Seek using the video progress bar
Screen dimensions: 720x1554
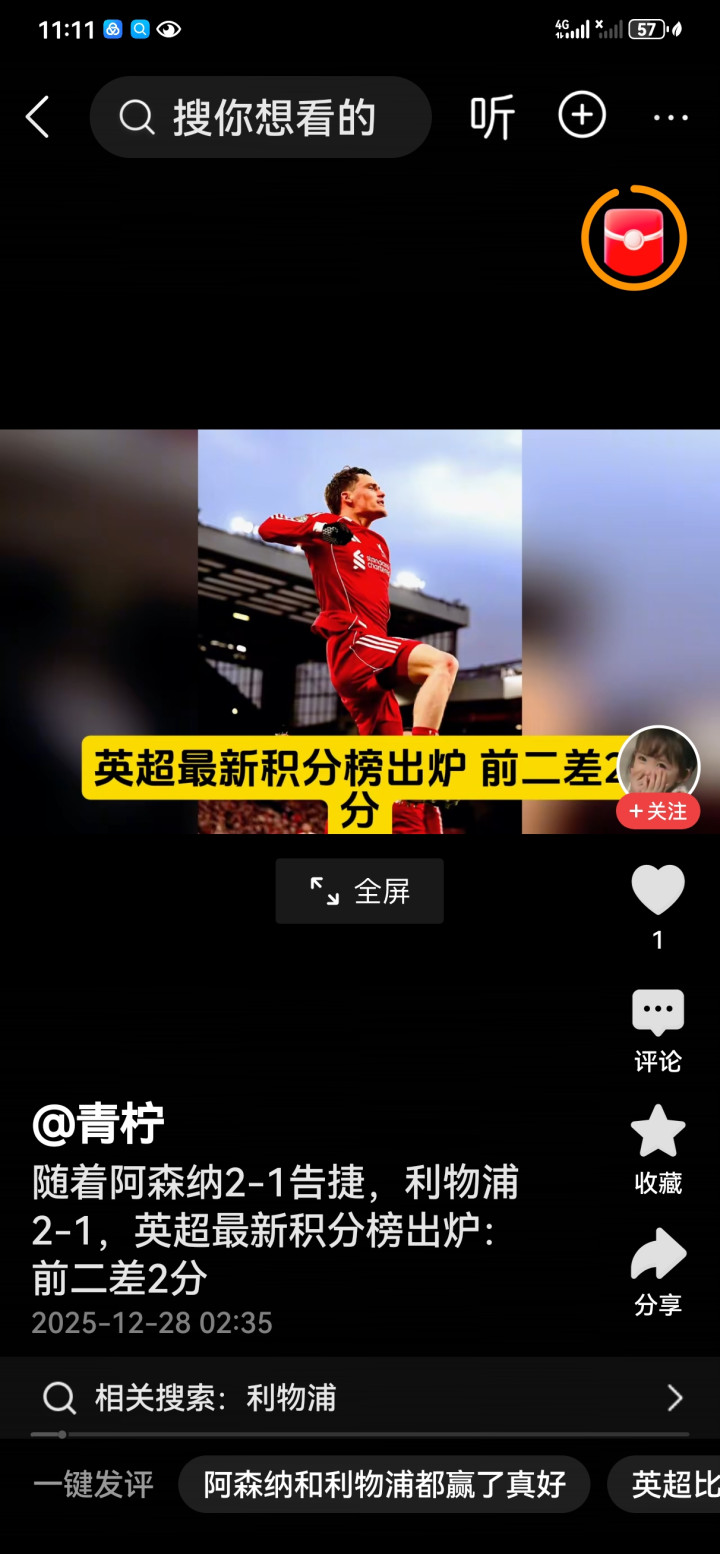point(360,1434)
